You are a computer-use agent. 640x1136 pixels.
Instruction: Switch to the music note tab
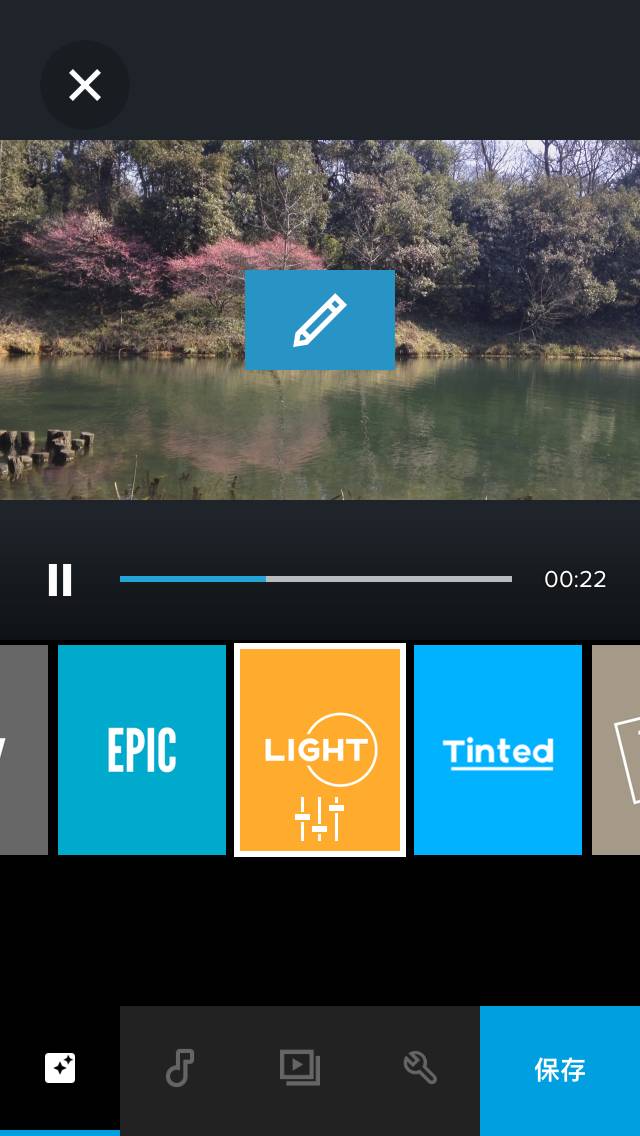click(x=180, y=1069)
